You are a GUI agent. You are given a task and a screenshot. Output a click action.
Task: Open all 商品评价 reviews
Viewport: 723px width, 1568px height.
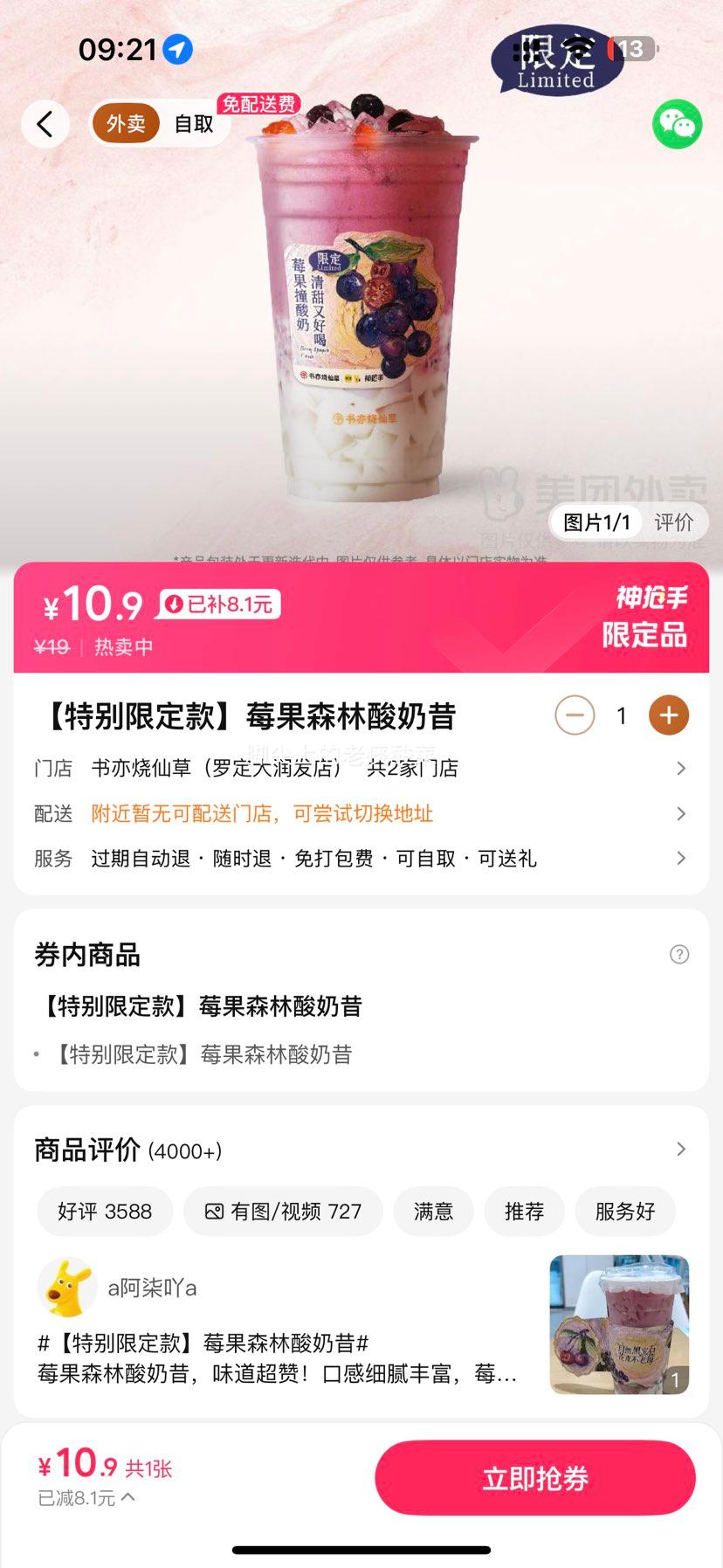(x=681, y=1150)
